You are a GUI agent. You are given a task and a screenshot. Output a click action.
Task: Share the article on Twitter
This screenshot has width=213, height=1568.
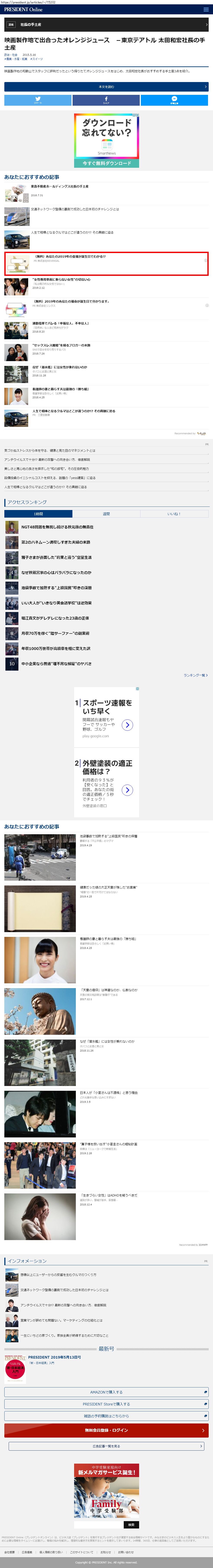38,100
